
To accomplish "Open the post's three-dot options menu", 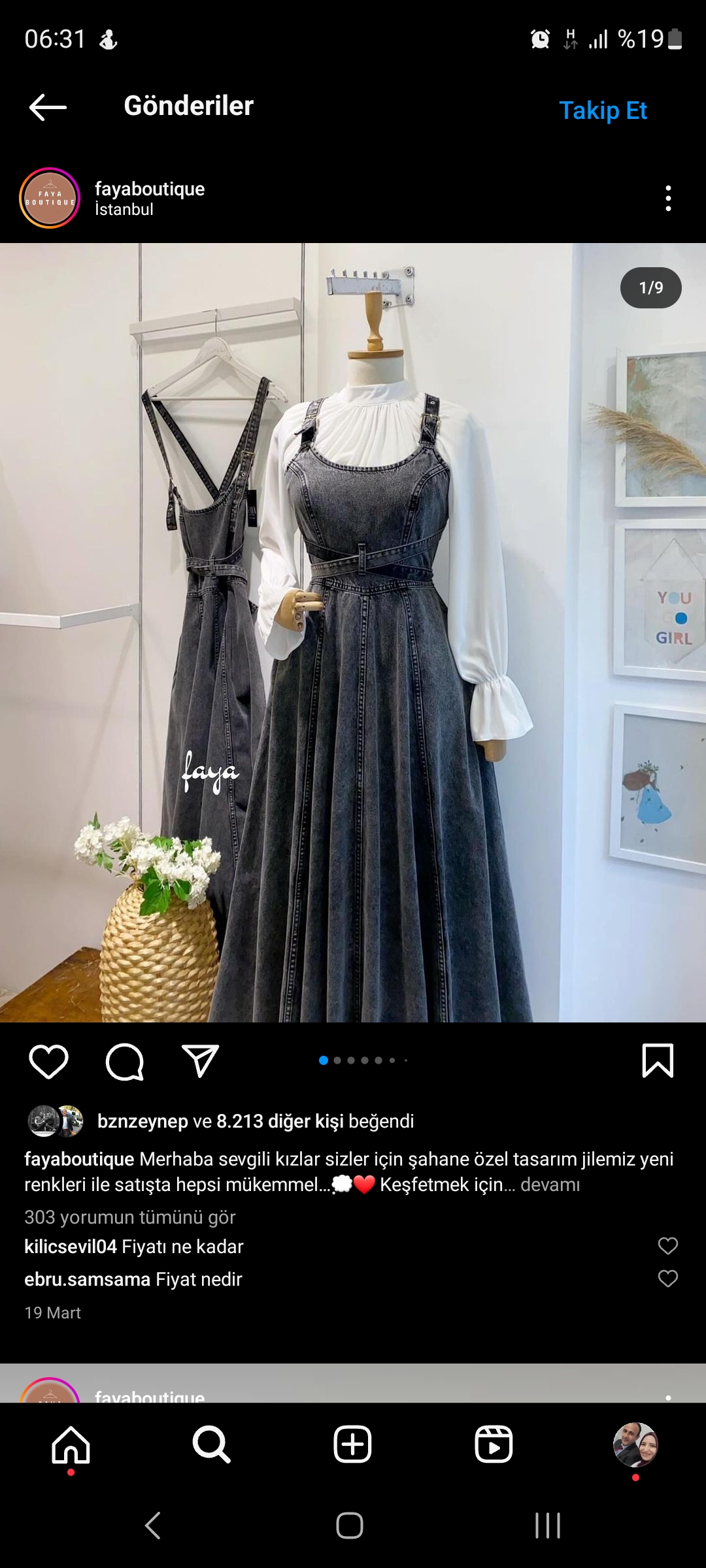I will pos(667,198).
